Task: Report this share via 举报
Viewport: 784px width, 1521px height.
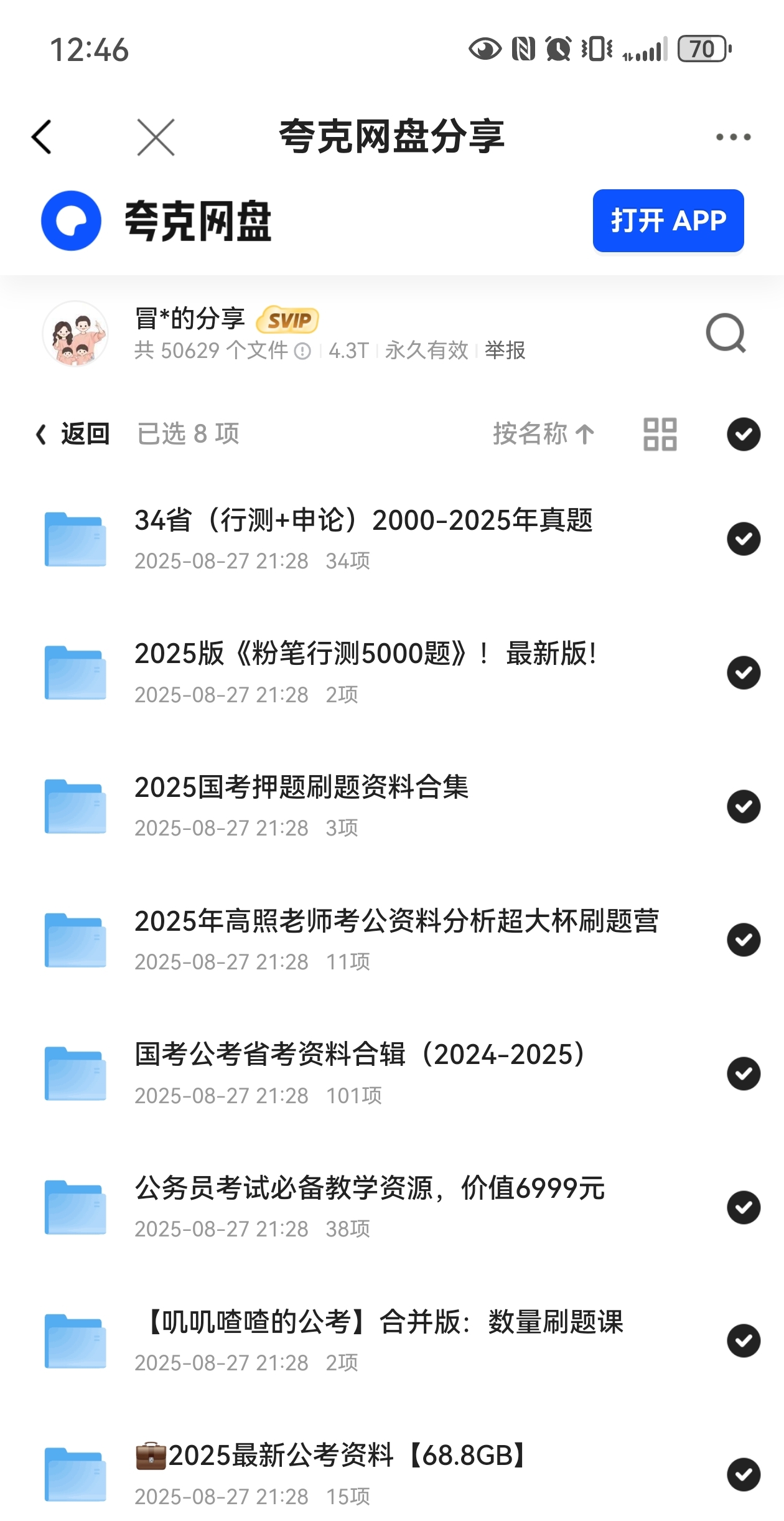Action: click(x=505, y=351)
